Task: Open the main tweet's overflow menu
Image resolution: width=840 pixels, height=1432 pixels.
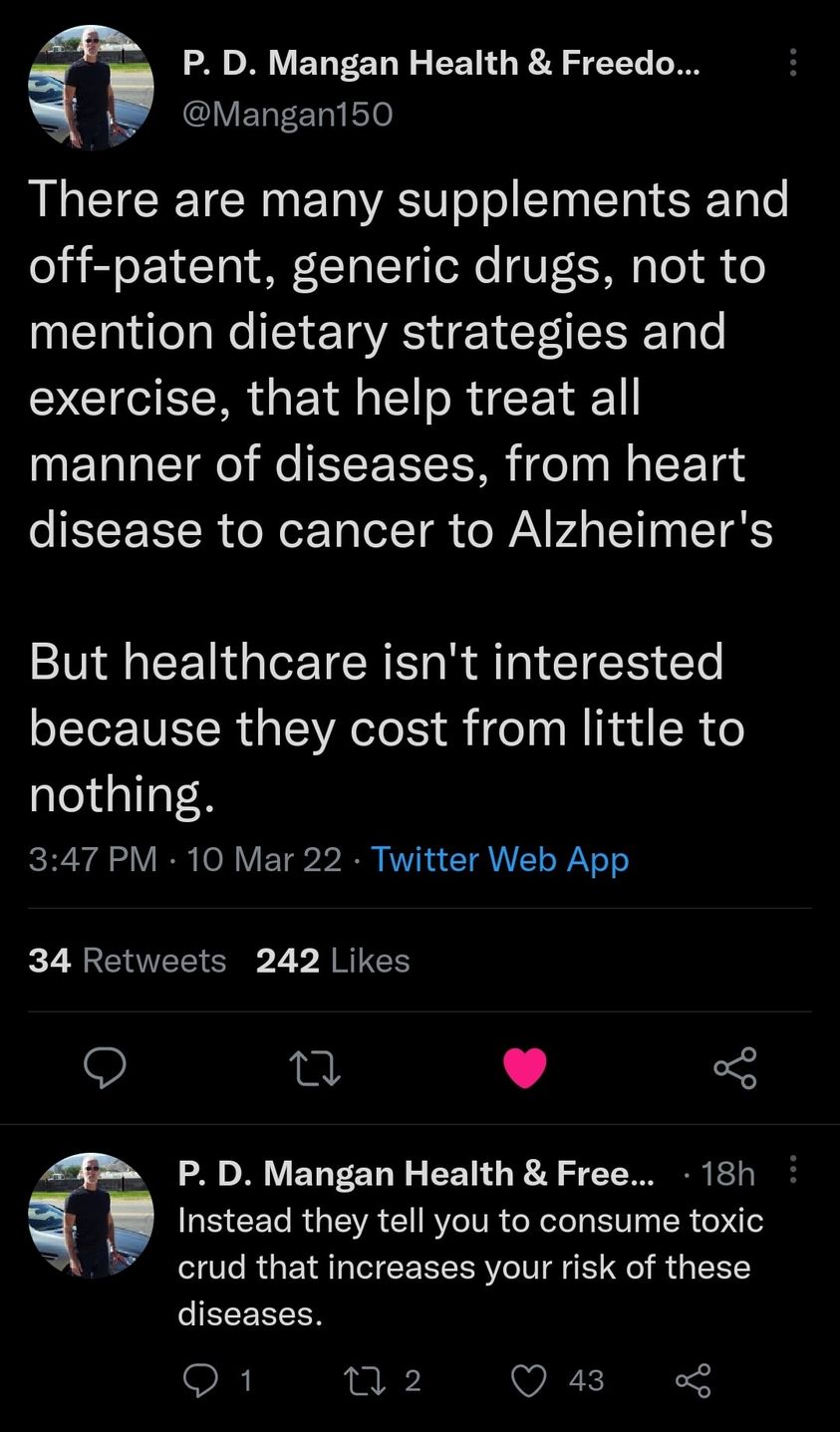Action: (793, 63)
